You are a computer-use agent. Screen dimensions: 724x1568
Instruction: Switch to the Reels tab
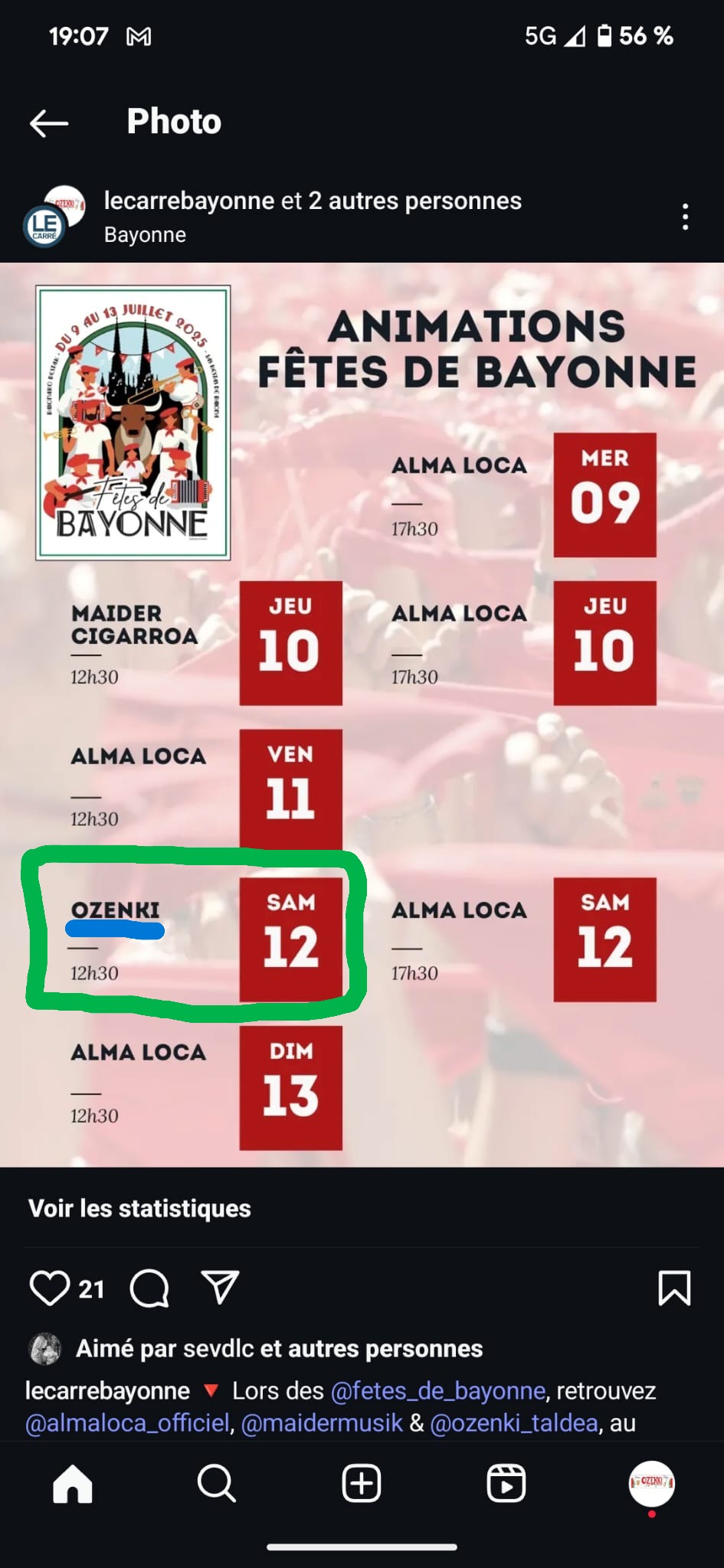pyautogui.click(x=506, y=1485)
